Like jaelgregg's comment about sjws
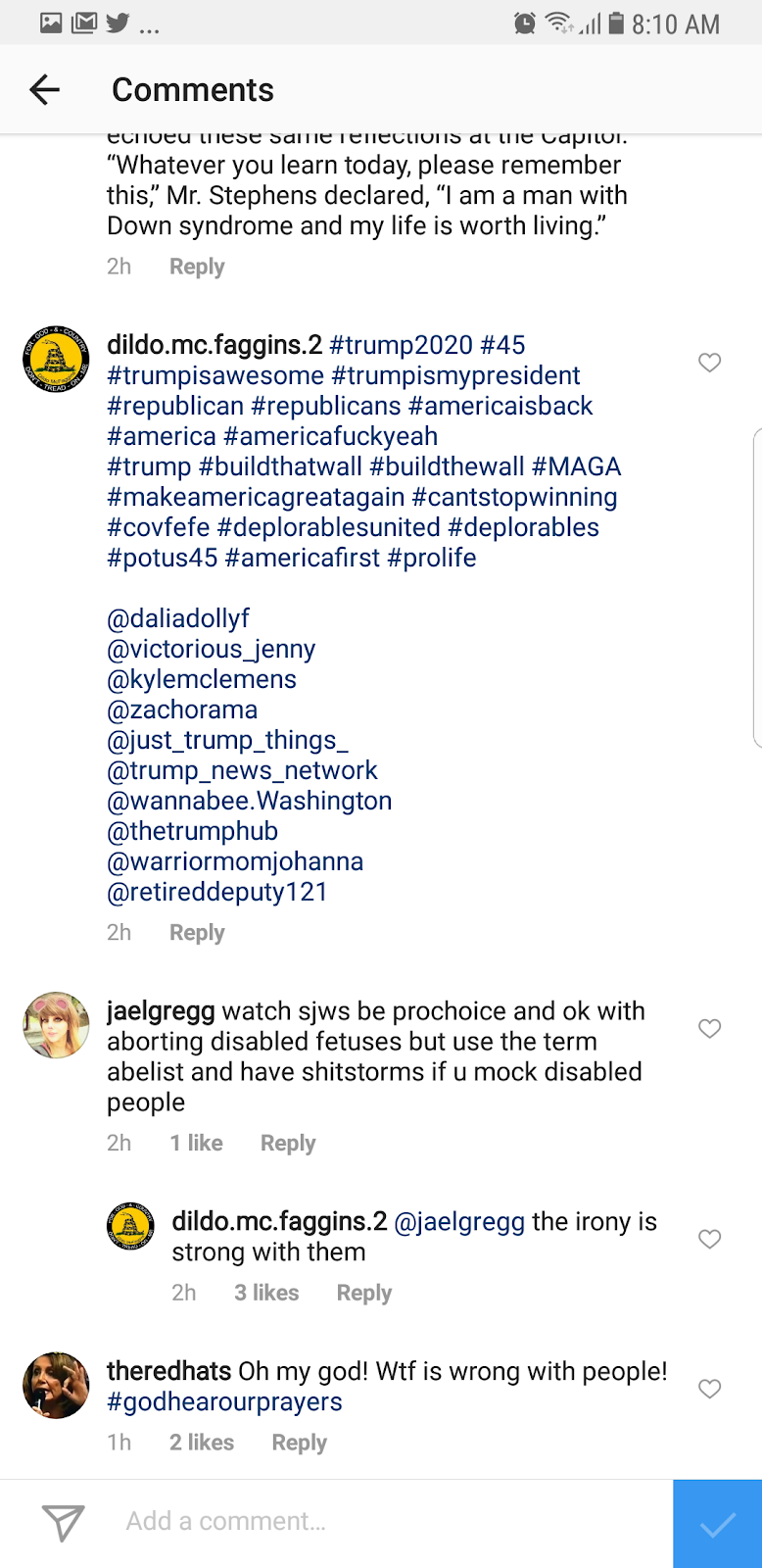The image size is (762, 1568). point(709,1028)
